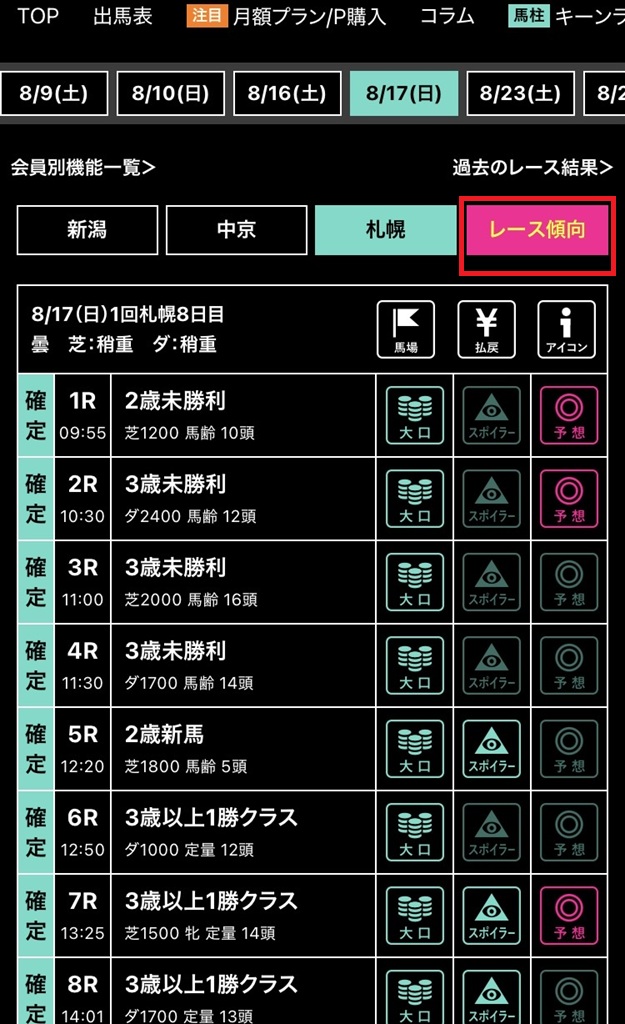This screenshot has width=625, height=1024.
Task: Tap 大口 icon for 2R
Action: tap(414, 499)
